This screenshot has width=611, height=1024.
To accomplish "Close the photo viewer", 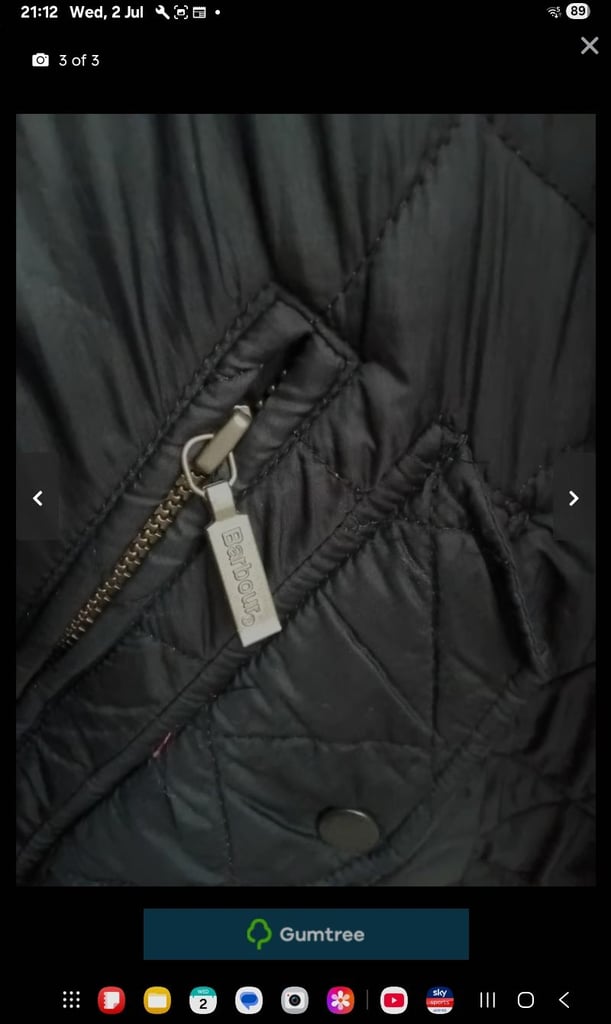I will pyautogui.click(x=589, y=45).
